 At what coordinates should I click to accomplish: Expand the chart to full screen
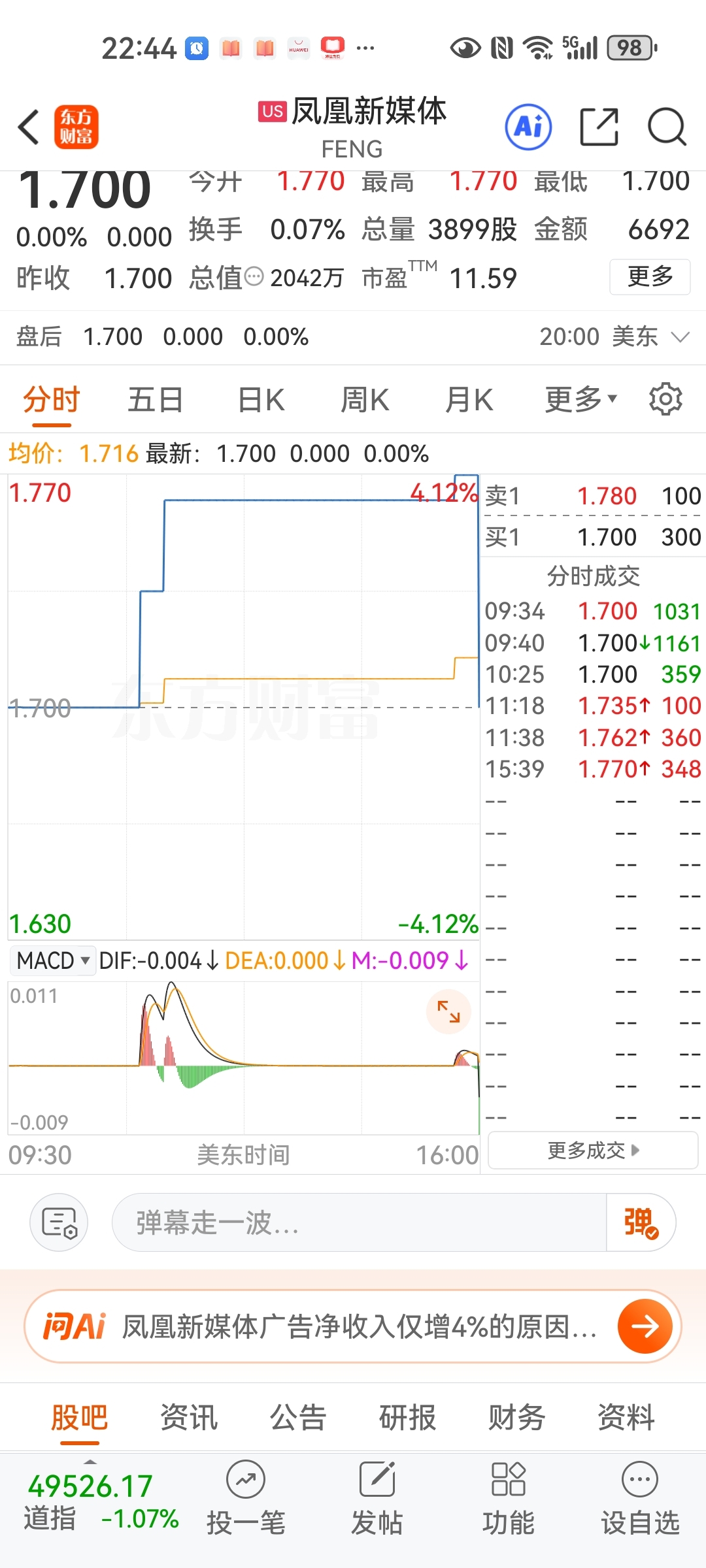pyautogui.click(x=448, y=1012)
